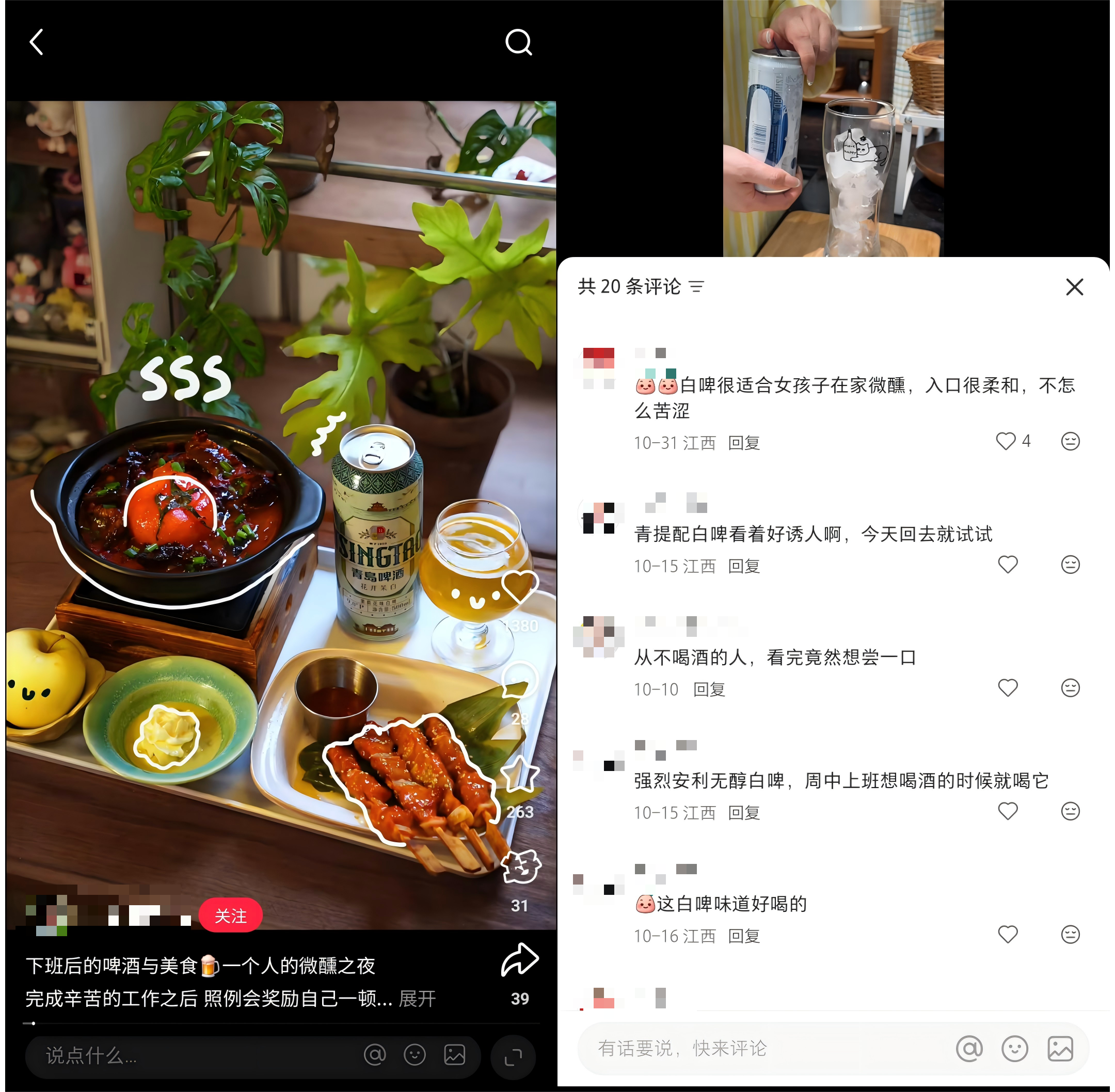This screenshot has height=1092, width=1115.
Task: Close the comments panel
Action: tap(1074, 287)
